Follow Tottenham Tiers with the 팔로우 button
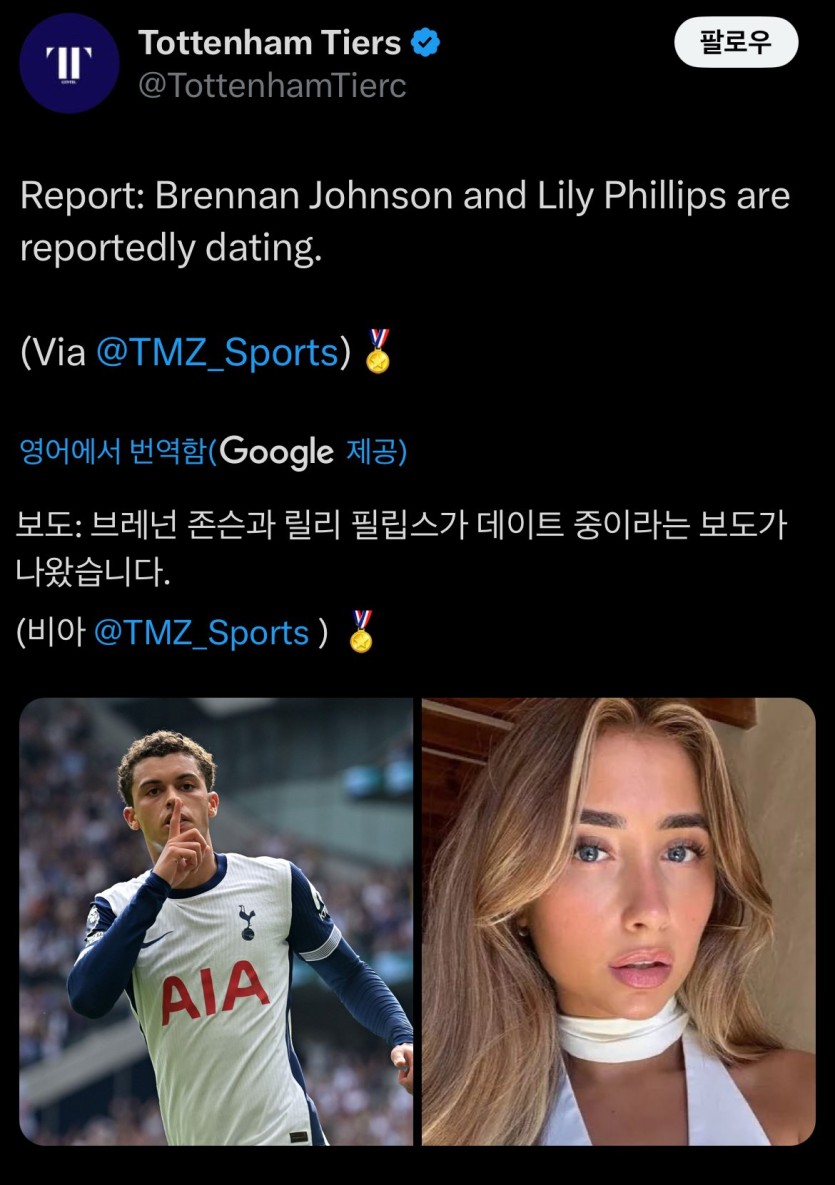835x1185 pixels. pyautogui.click(x=735, y=44)
